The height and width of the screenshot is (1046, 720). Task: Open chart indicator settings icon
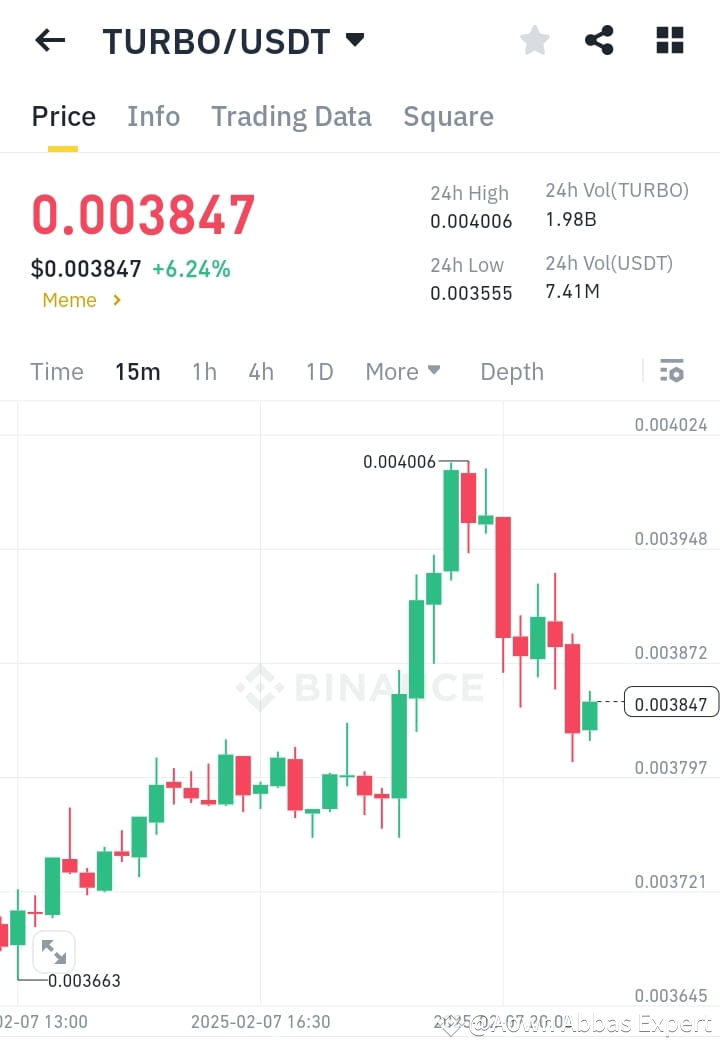coord(671,370)
